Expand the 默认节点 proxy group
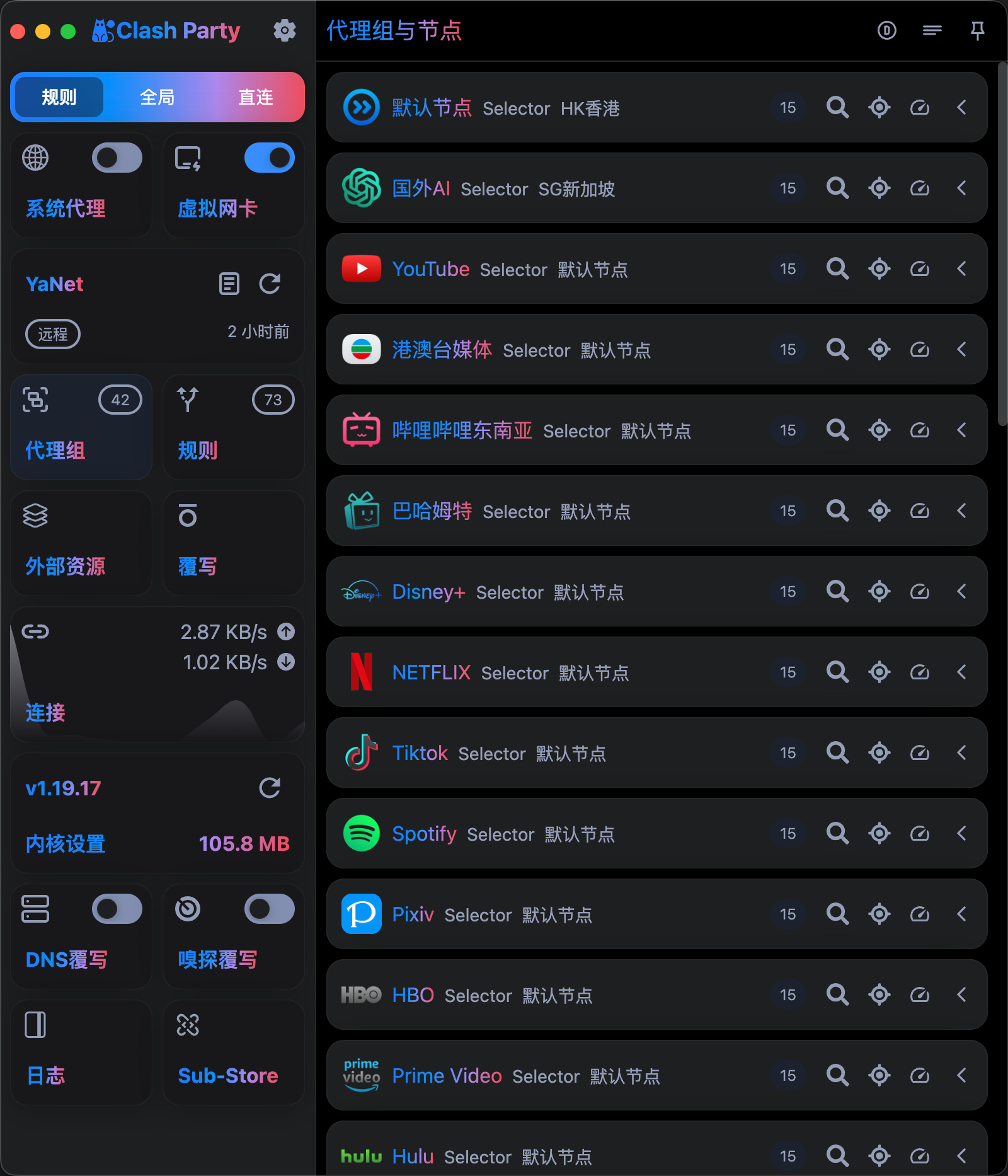The height and width of the screenshot is (1176, 1008). [x=961, y=107]
